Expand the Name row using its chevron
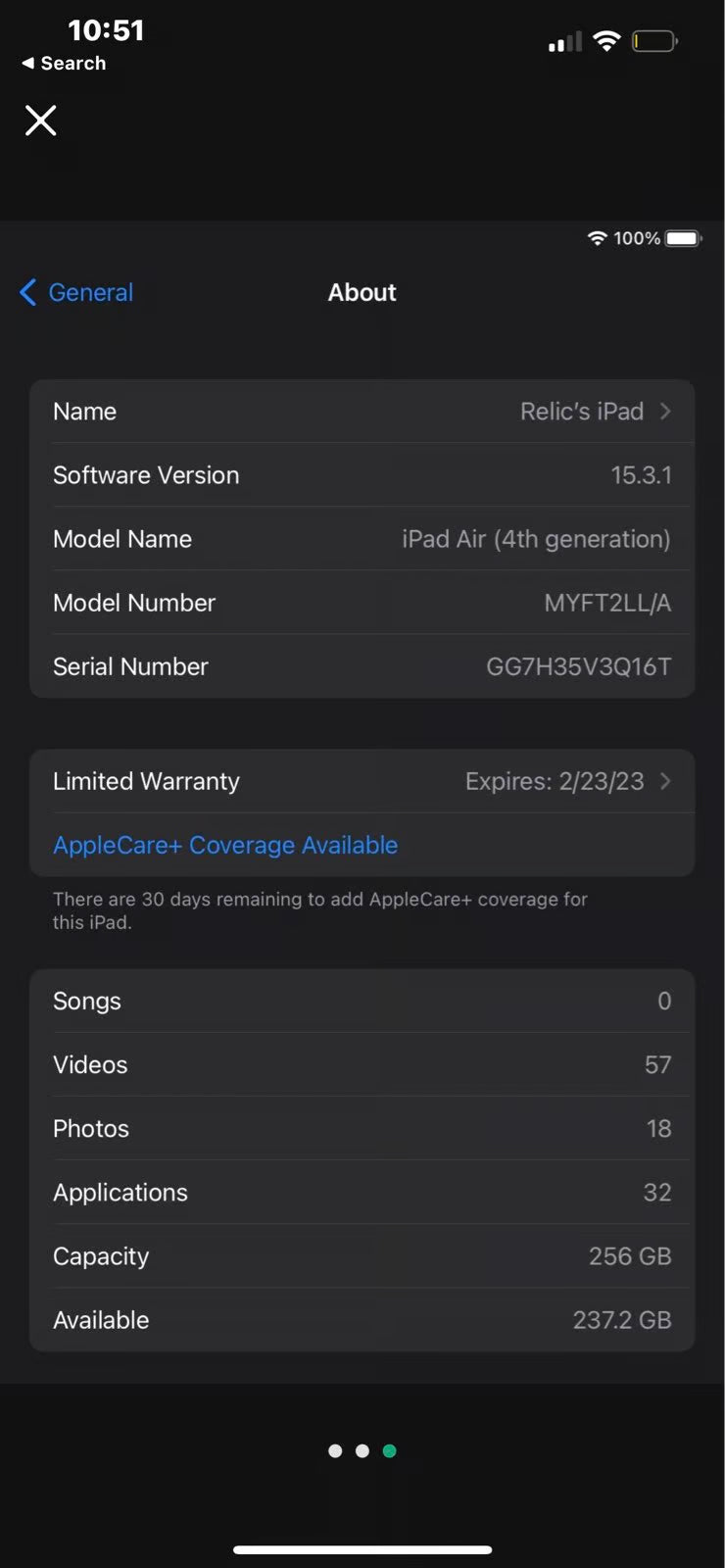Viewport: 725px width, 1568px height. tap(665, 412)
